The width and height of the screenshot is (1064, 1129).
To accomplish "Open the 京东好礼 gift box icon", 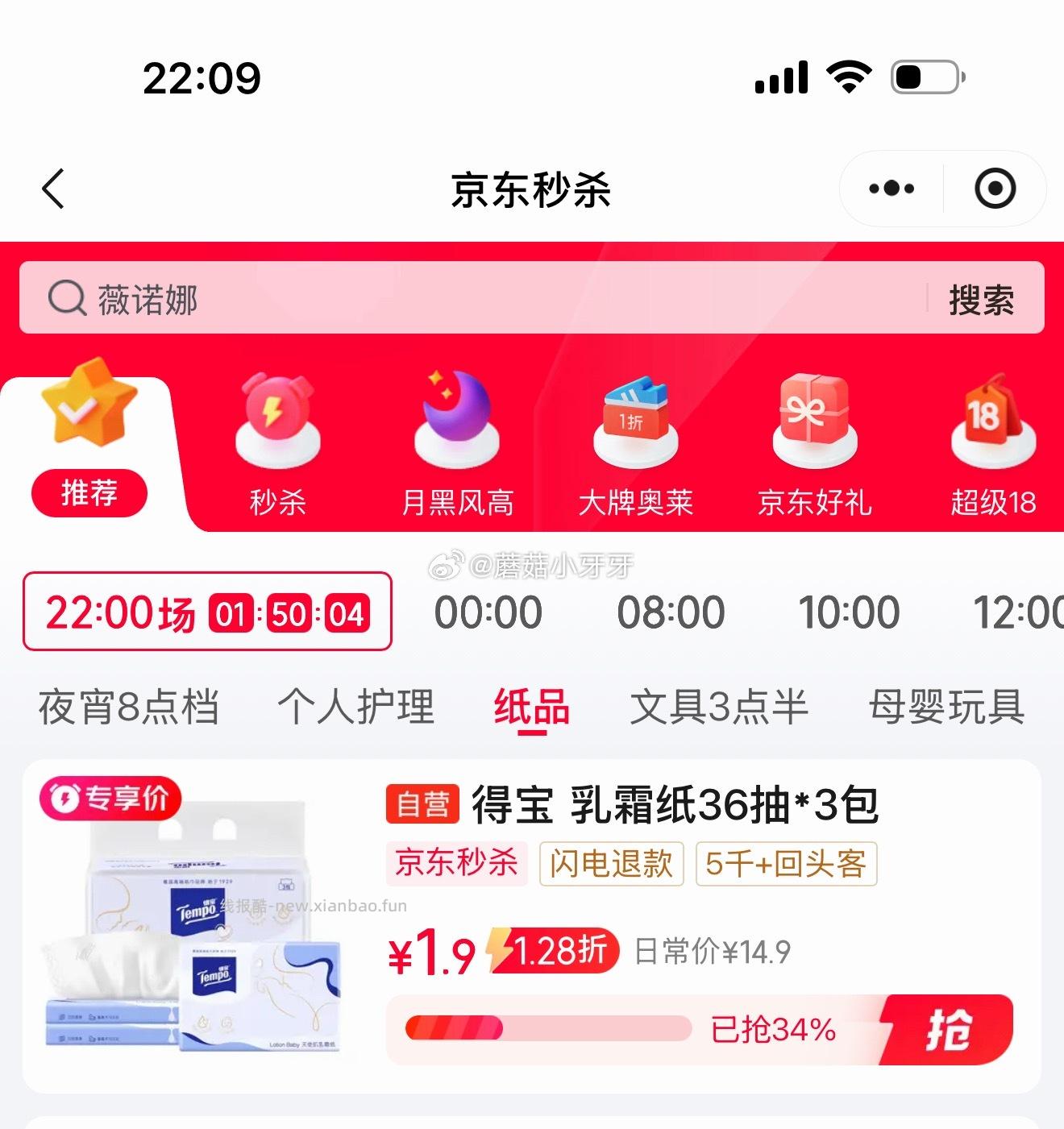I will (815, 419).
